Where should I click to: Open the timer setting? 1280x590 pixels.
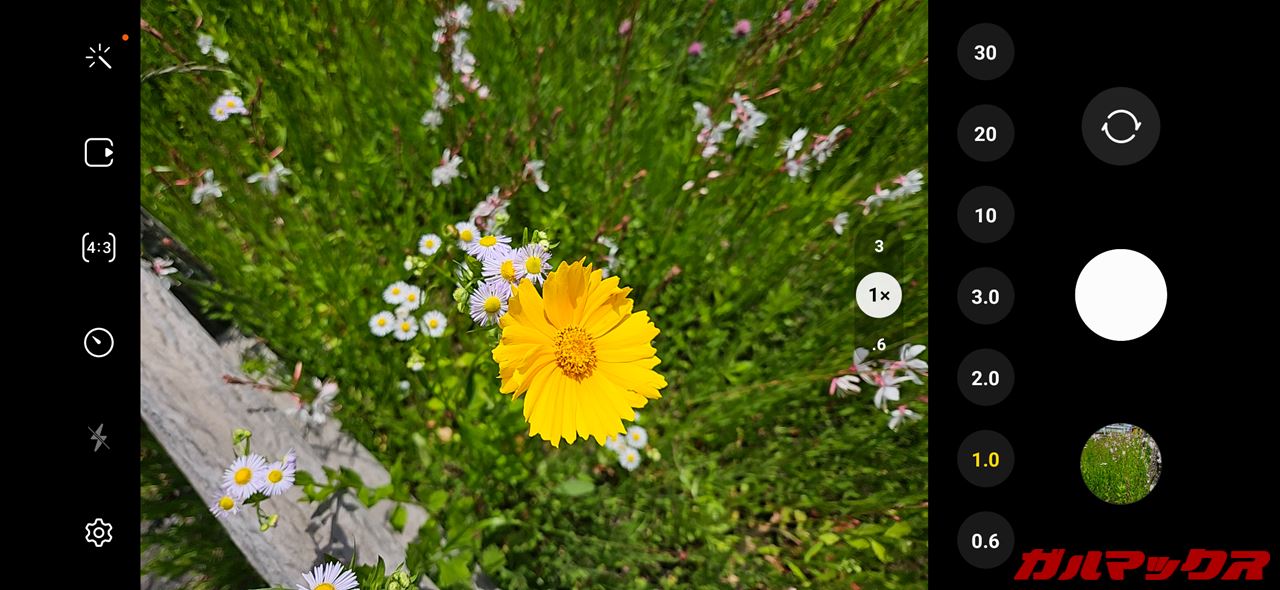click(x=99, y=343)
